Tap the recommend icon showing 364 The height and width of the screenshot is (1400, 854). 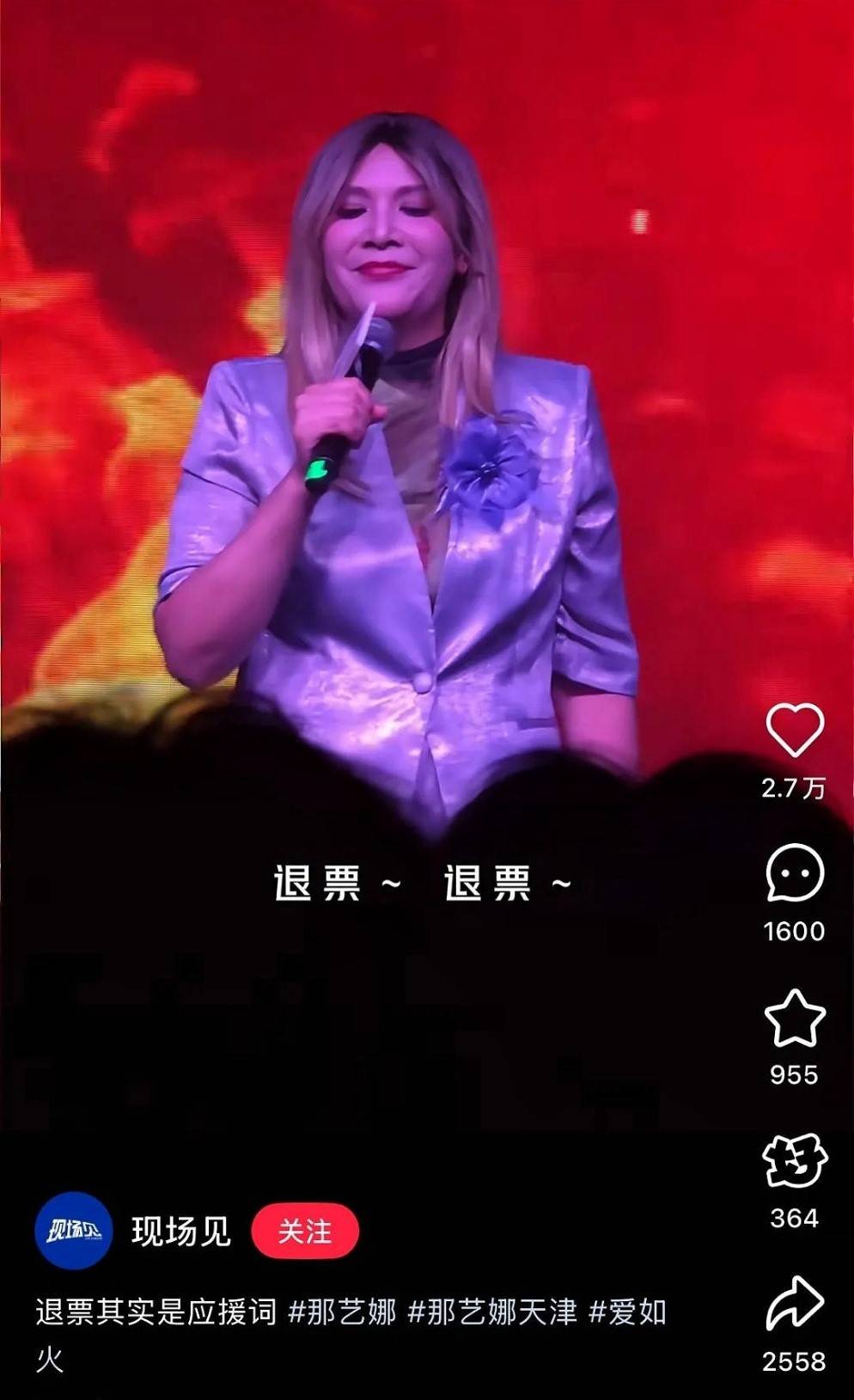coord(795,1161)
